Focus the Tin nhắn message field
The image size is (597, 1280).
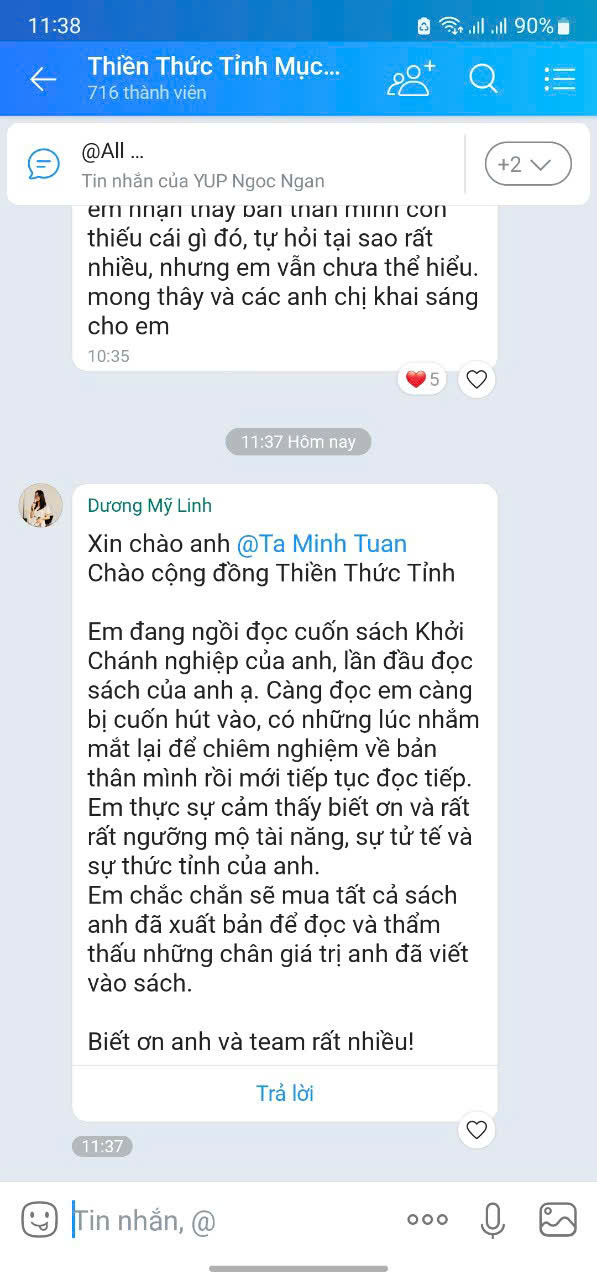click(x=230, y=1220)
